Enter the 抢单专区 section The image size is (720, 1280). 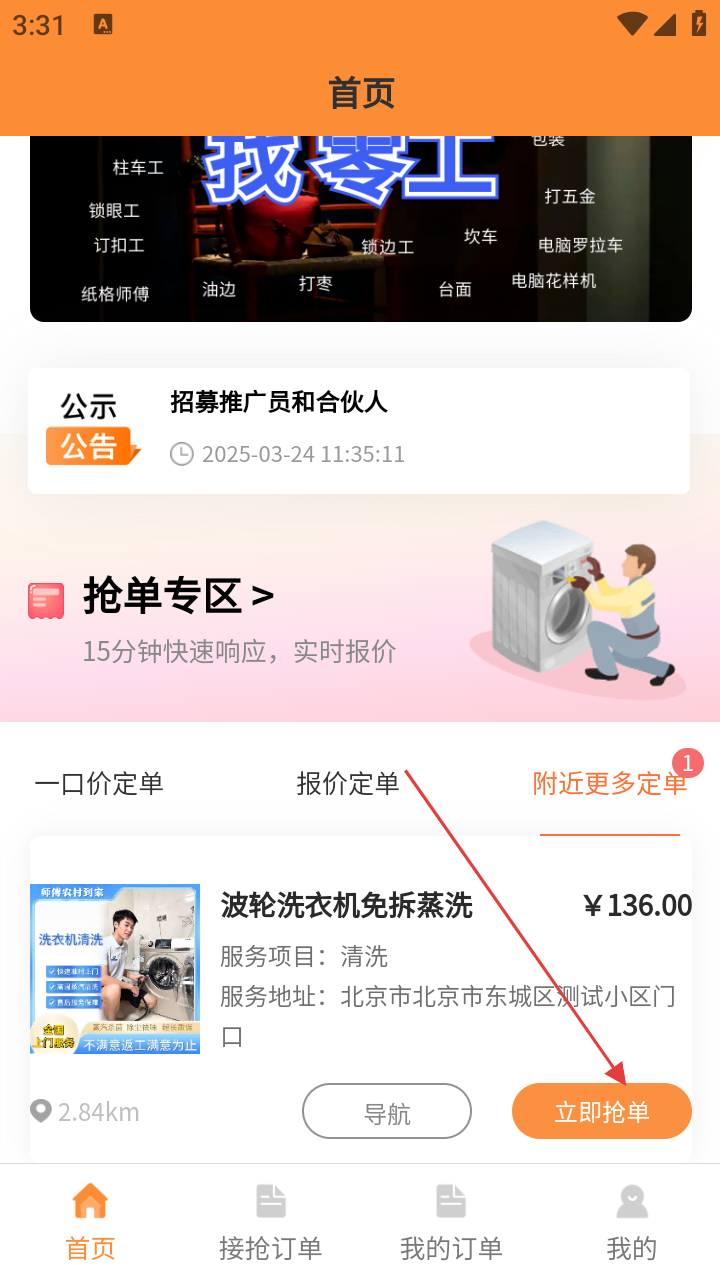click(x=178, y=597)
